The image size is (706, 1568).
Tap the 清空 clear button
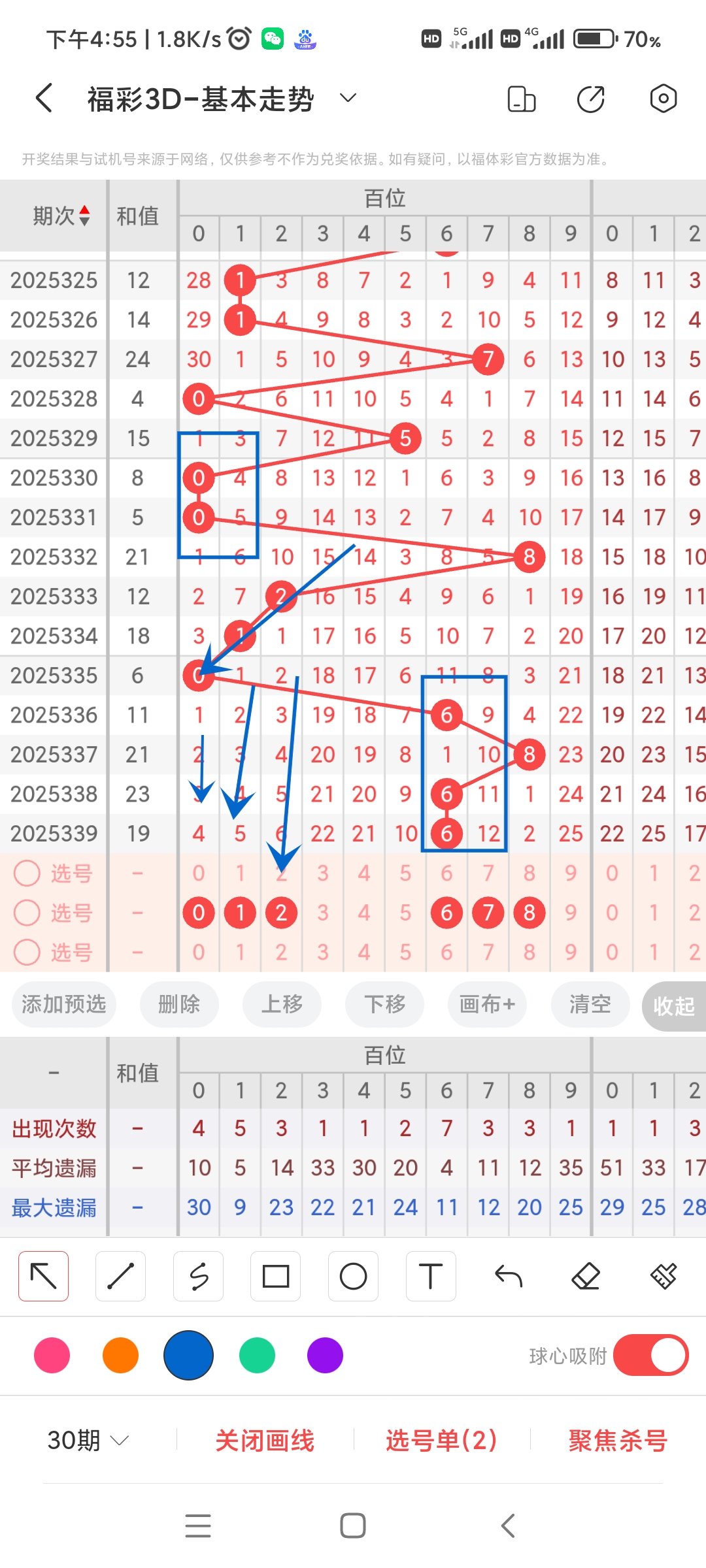tap(589, 1005)
